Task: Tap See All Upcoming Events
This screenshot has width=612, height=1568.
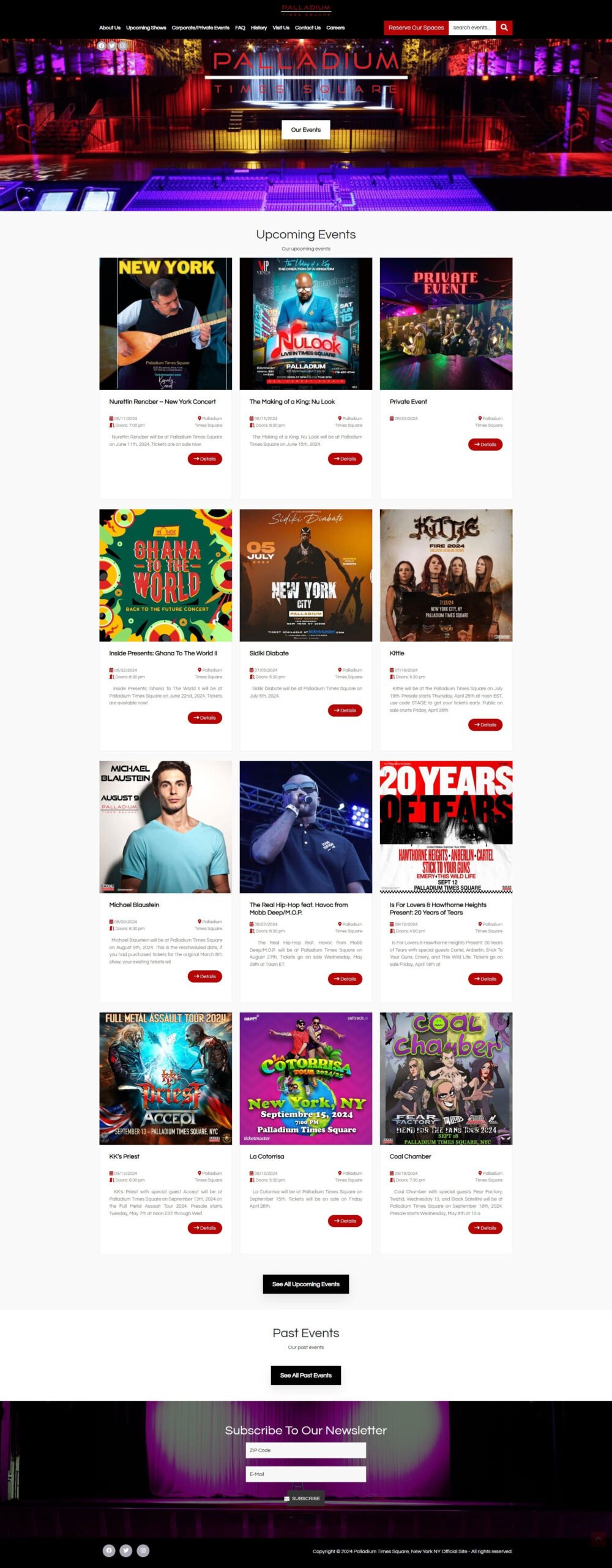Action: [305, 1284]
